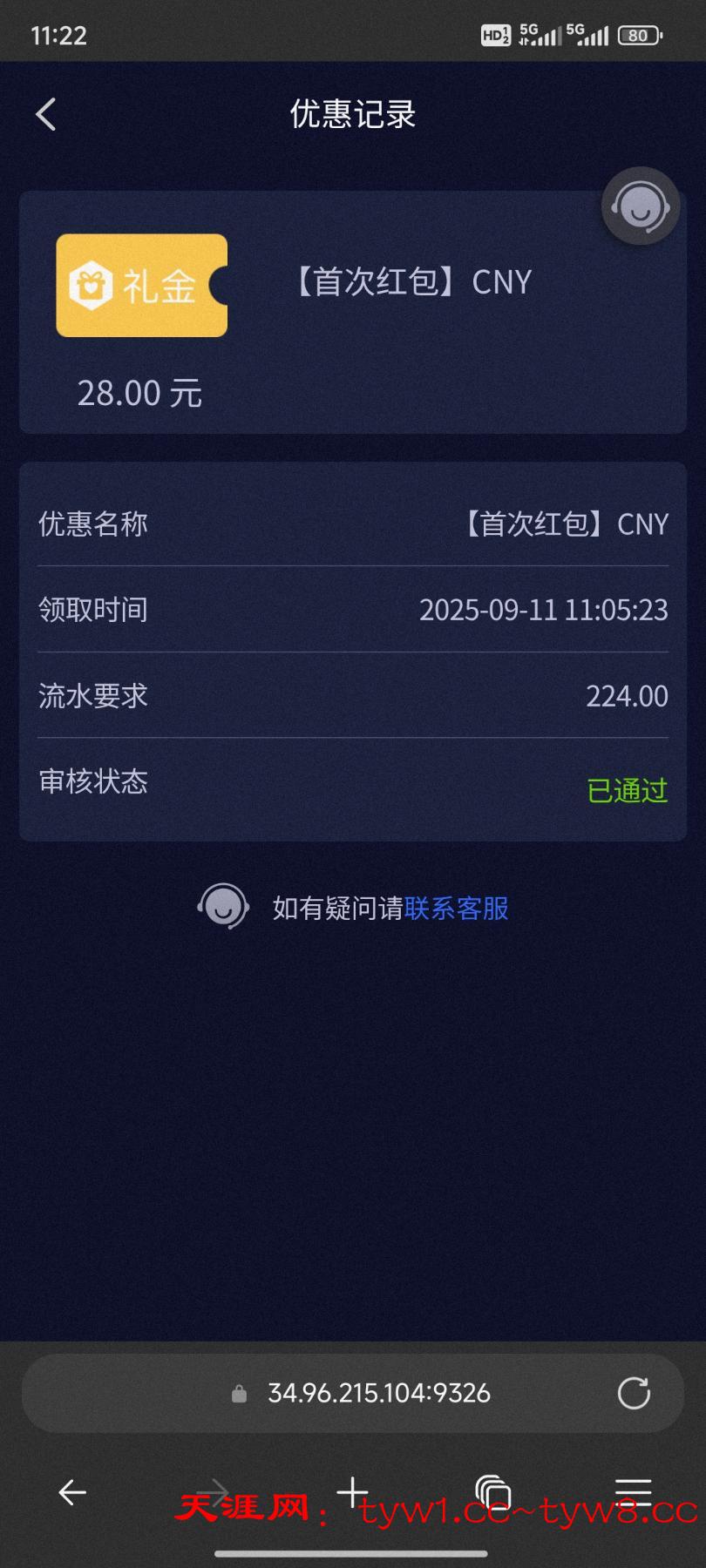
Task: Open the browser hamburger menu
Action: coord(634,1492)
